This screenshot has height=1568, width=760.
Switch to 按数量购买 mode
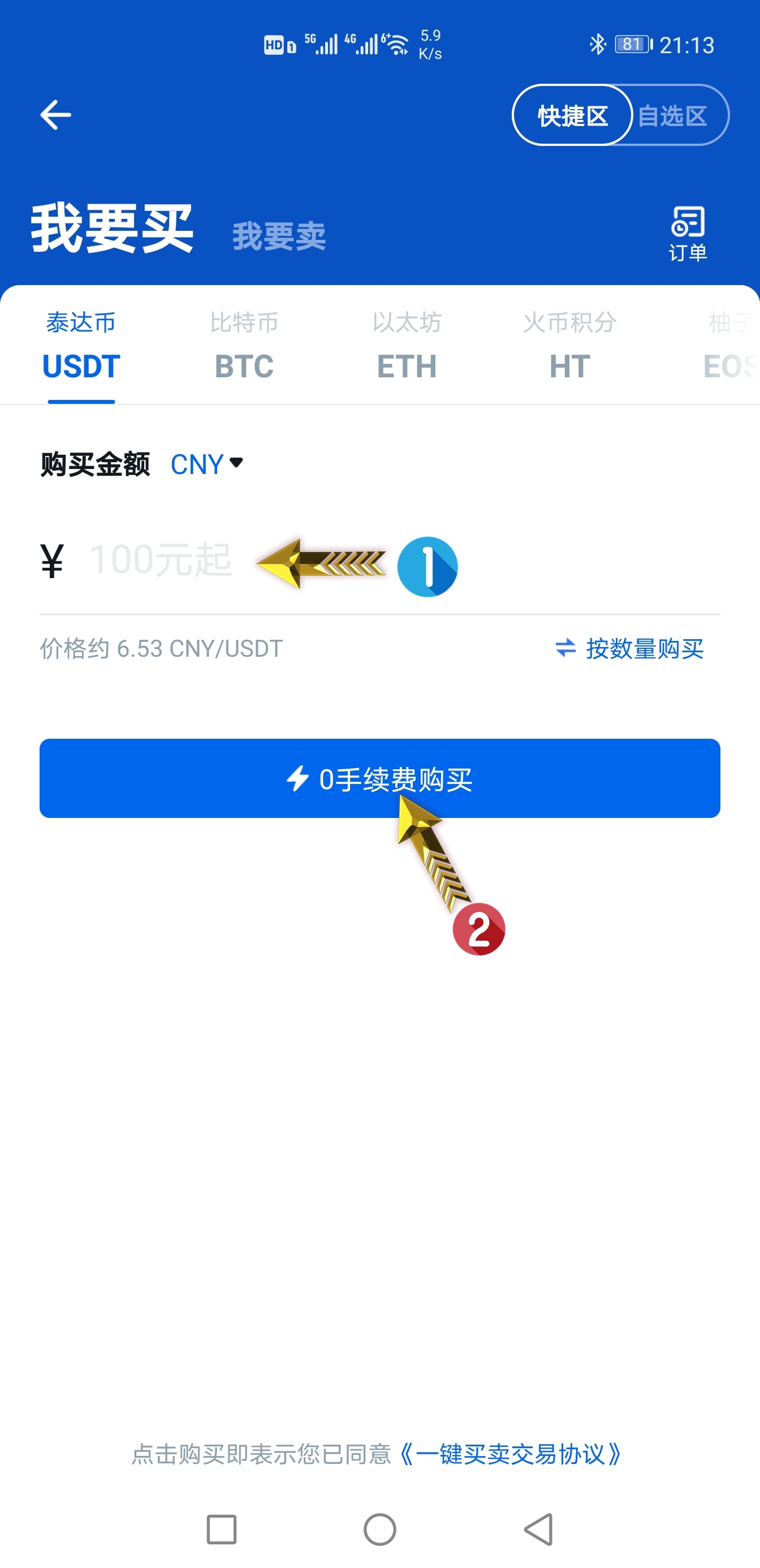pos(630,649)
